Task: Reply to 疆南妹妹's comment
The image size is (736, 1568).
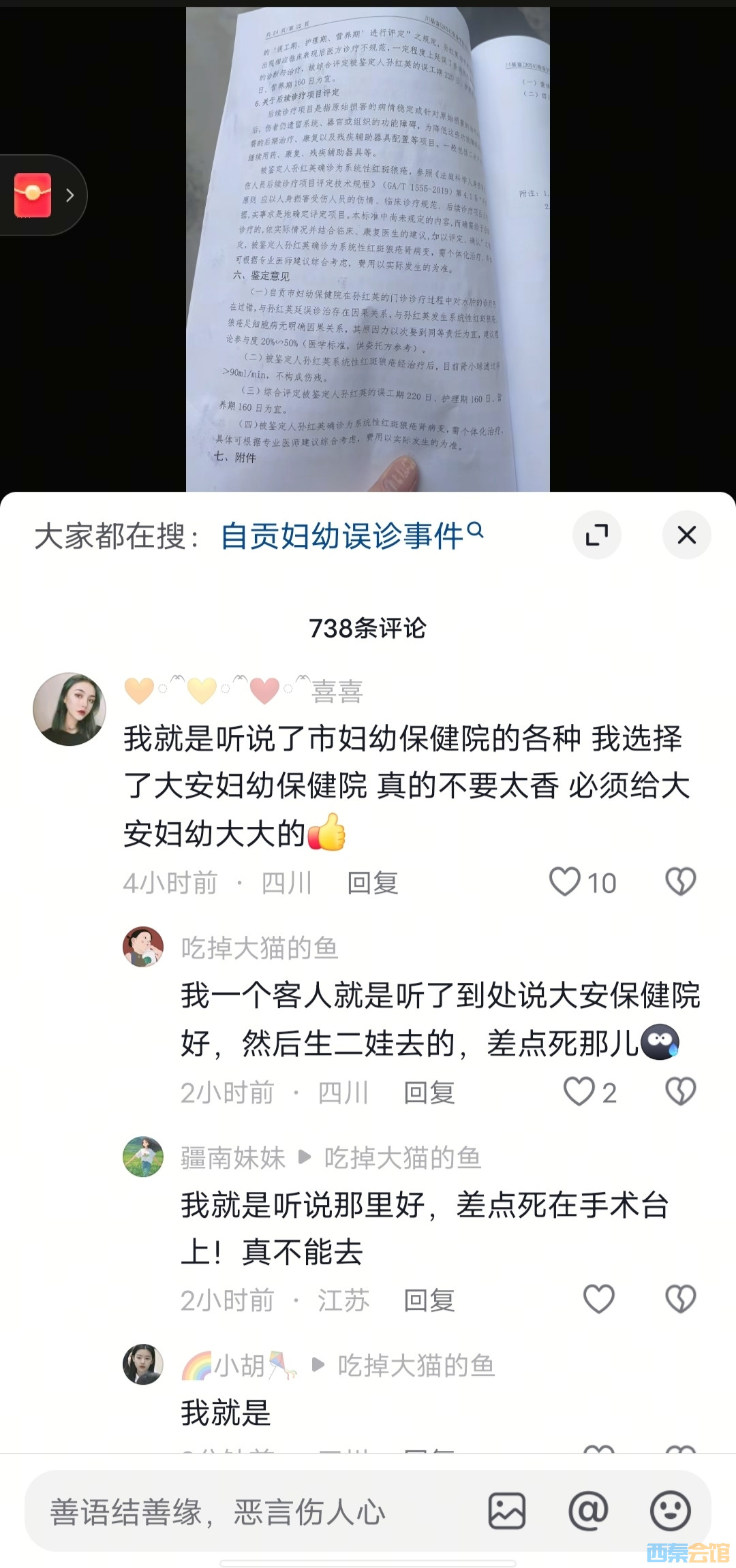Action: pyautogui.click(x=429, y=1300)
